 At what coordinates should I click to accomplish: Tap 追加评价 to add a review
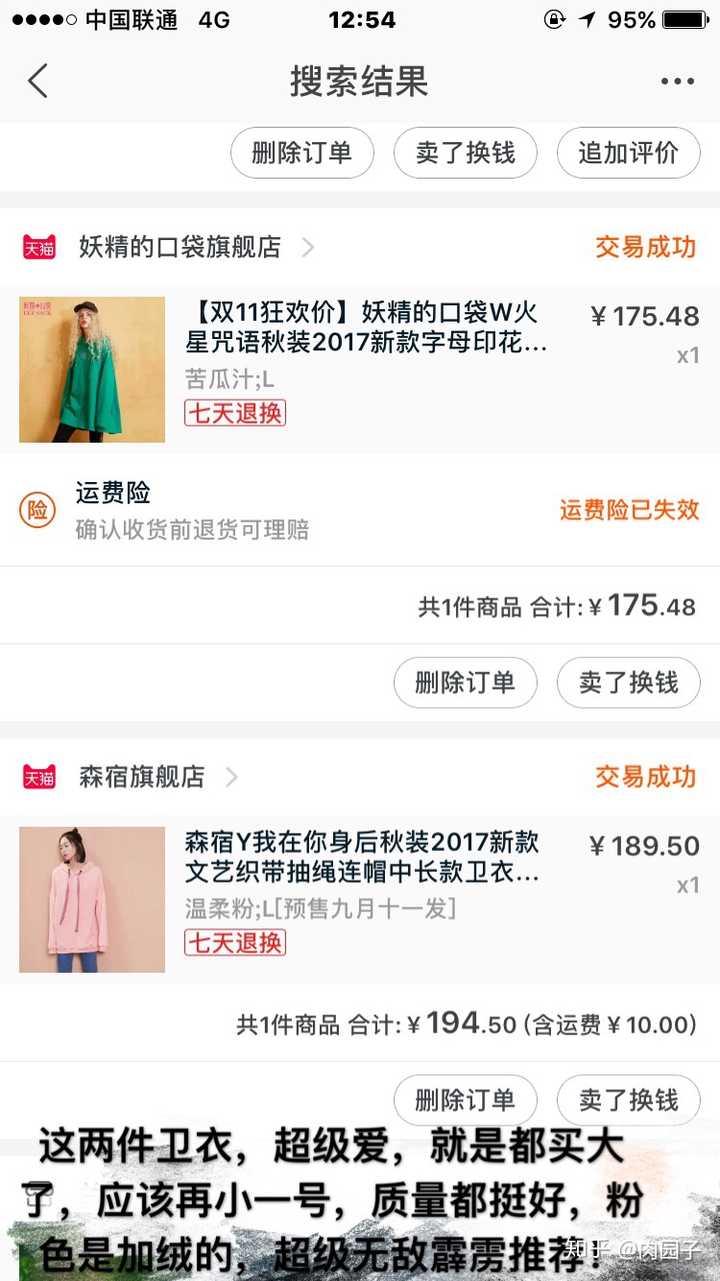pos(628,153)
